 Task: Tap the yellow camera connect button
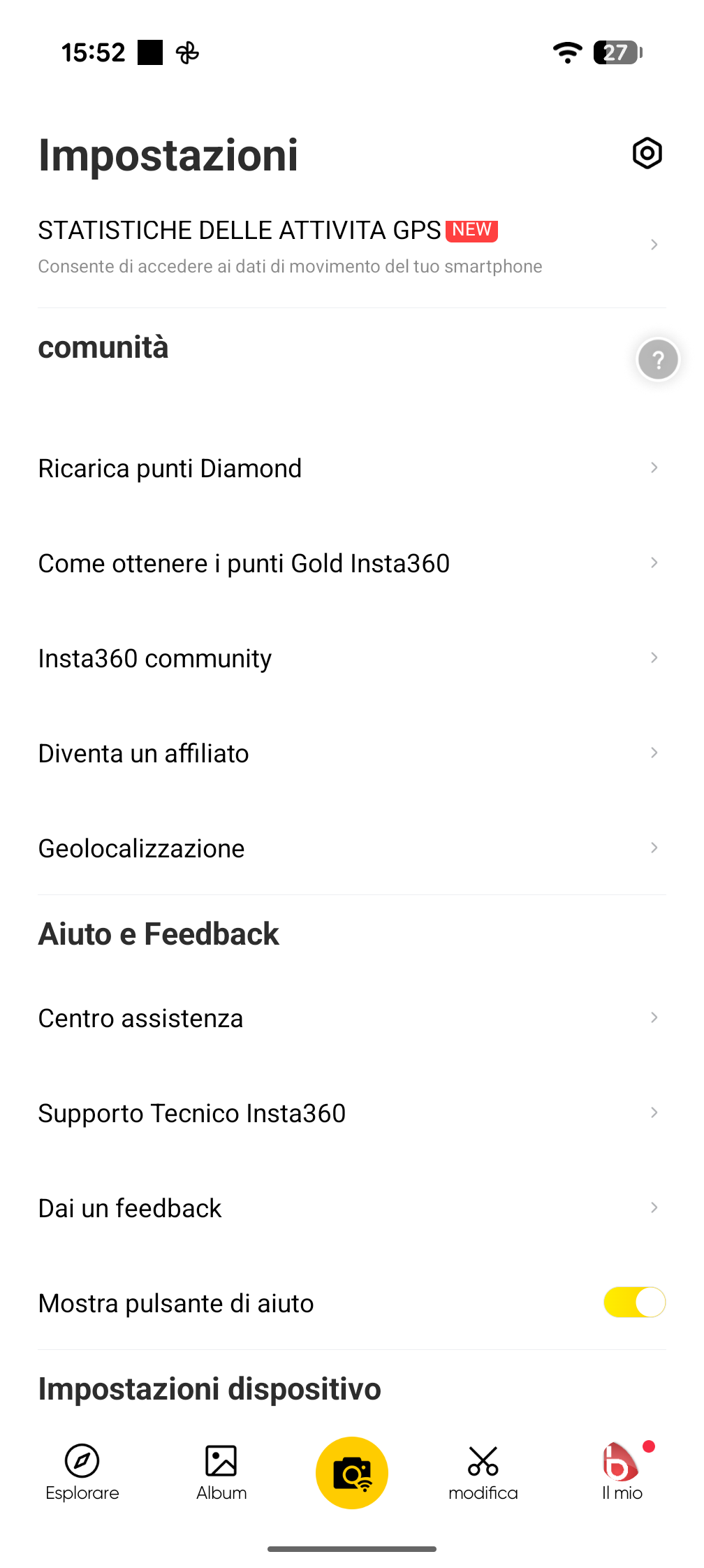tap(352, 1472)
